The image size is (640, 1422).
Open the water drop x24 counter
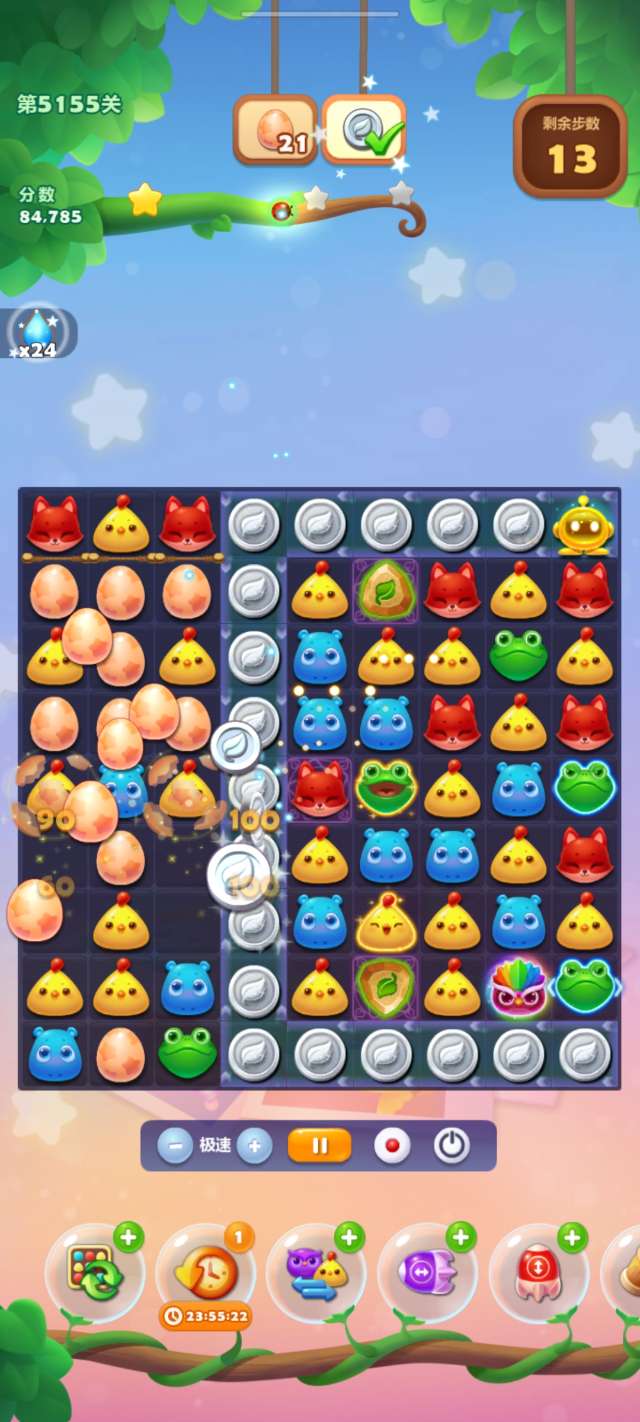38,332
